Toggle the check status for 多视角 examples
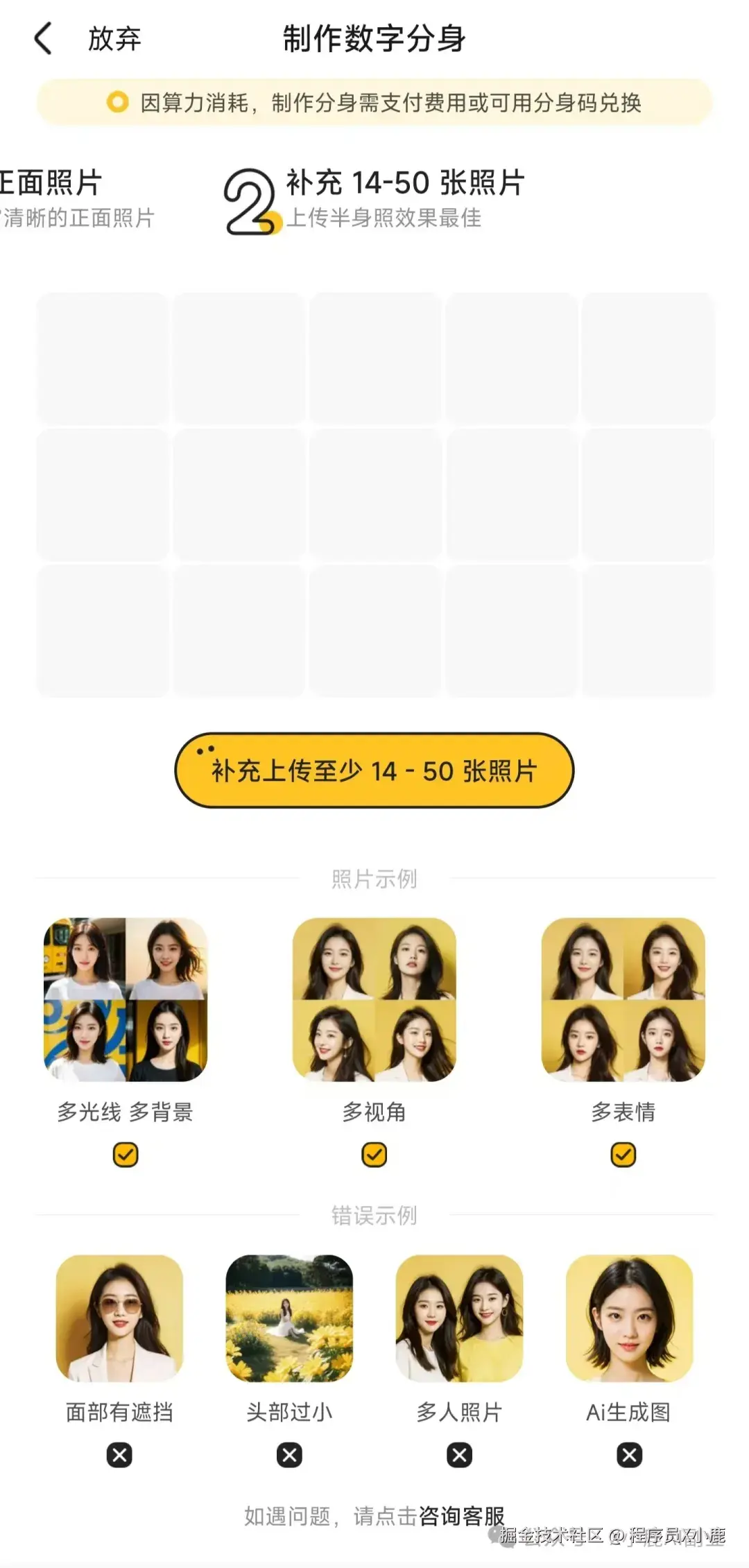 [x=374, y=1155]
